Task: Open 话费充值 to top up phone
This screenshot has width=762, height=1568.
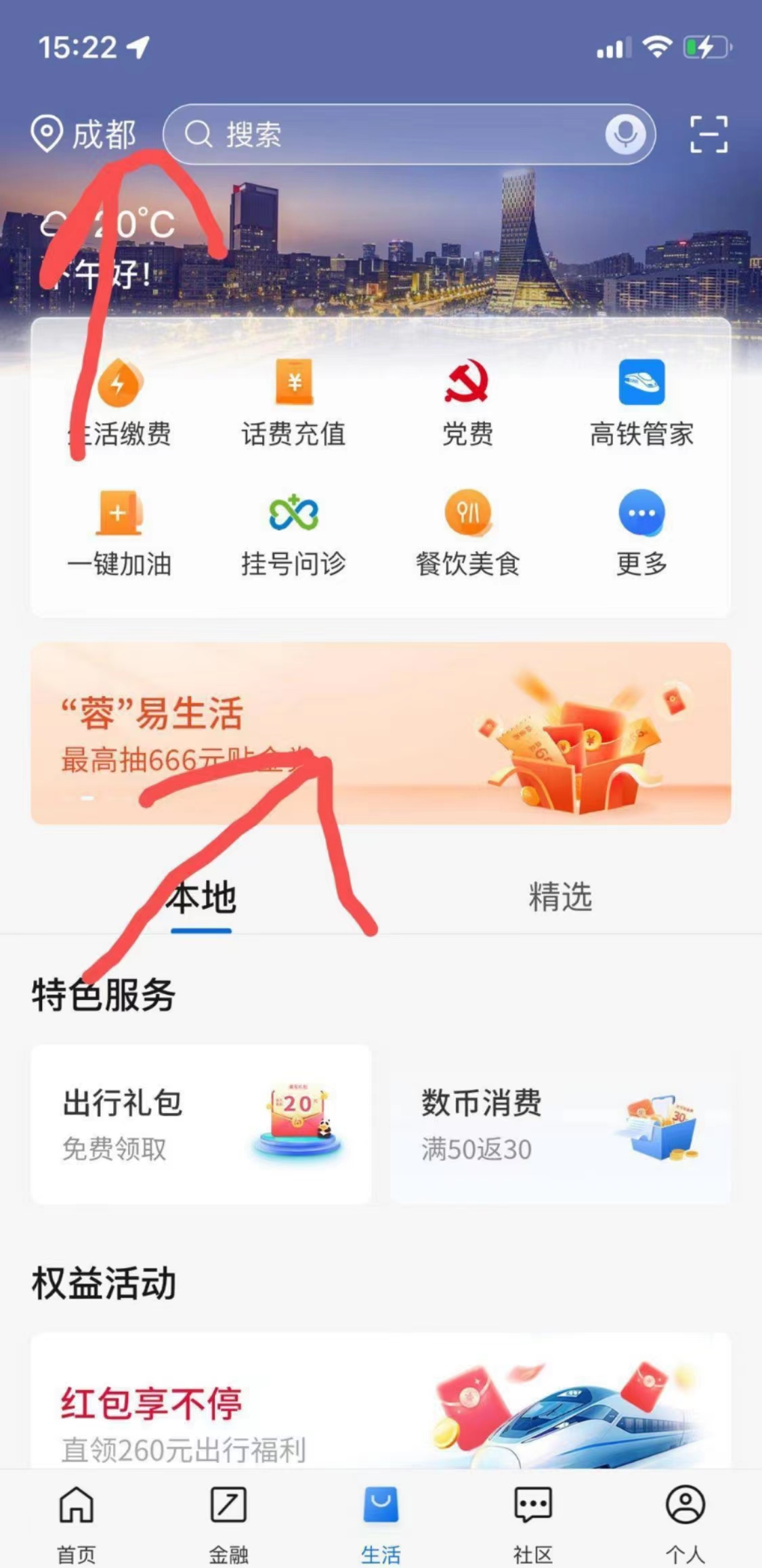Action: tap(294, 403)
